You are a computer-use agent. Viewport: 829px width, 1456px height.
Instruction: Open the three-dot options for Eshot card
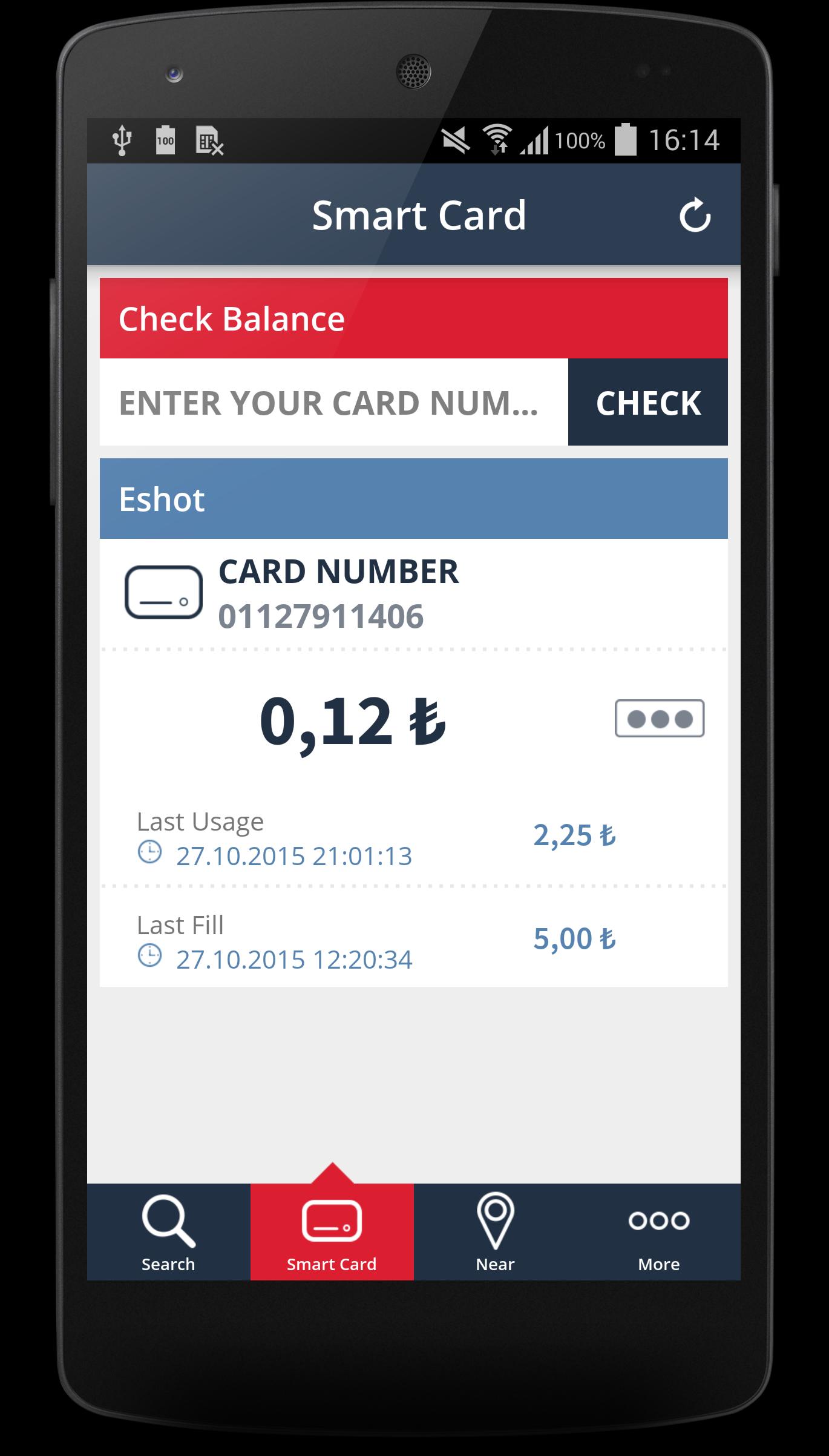659,719
